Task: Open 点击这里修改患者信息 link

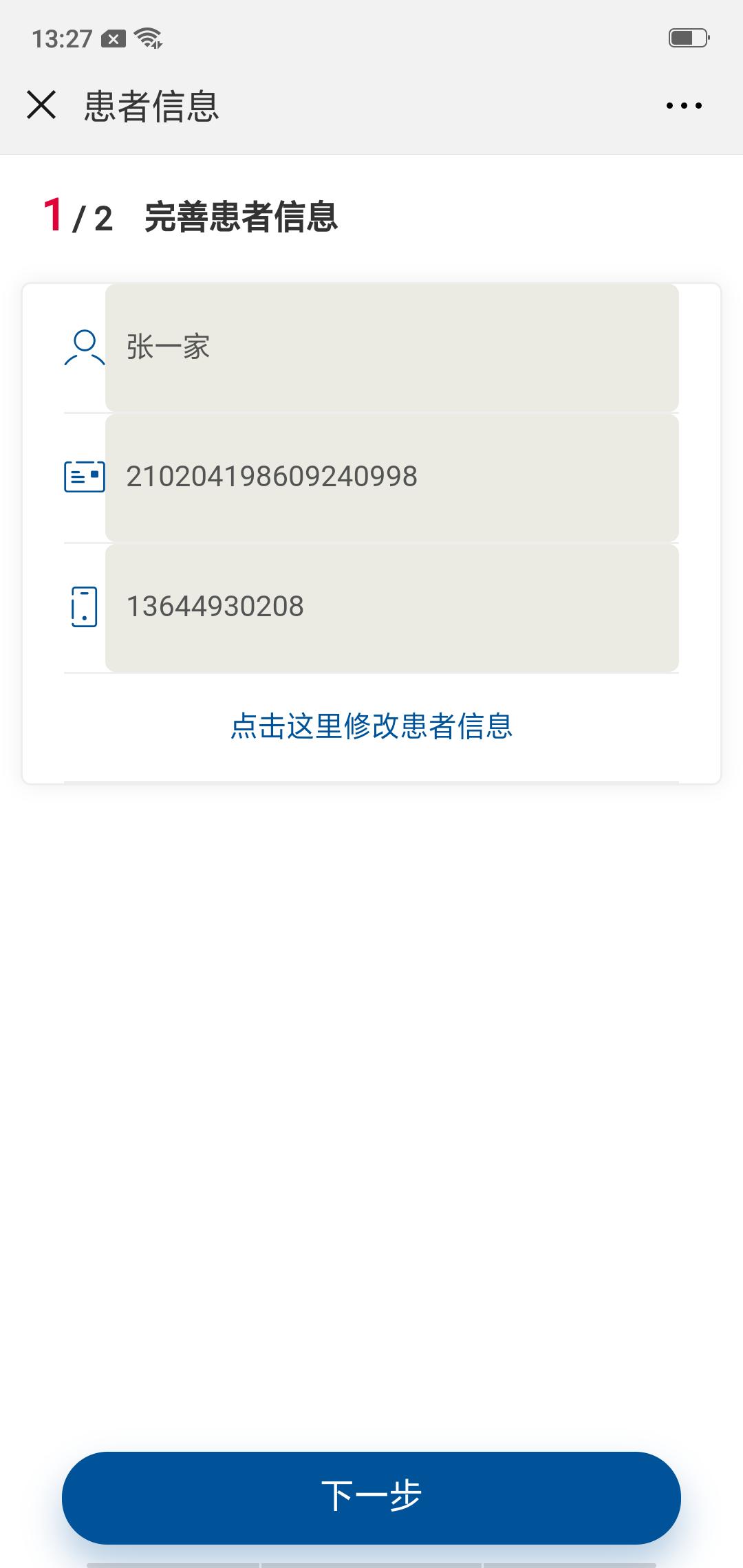Action: pos(371,726)
